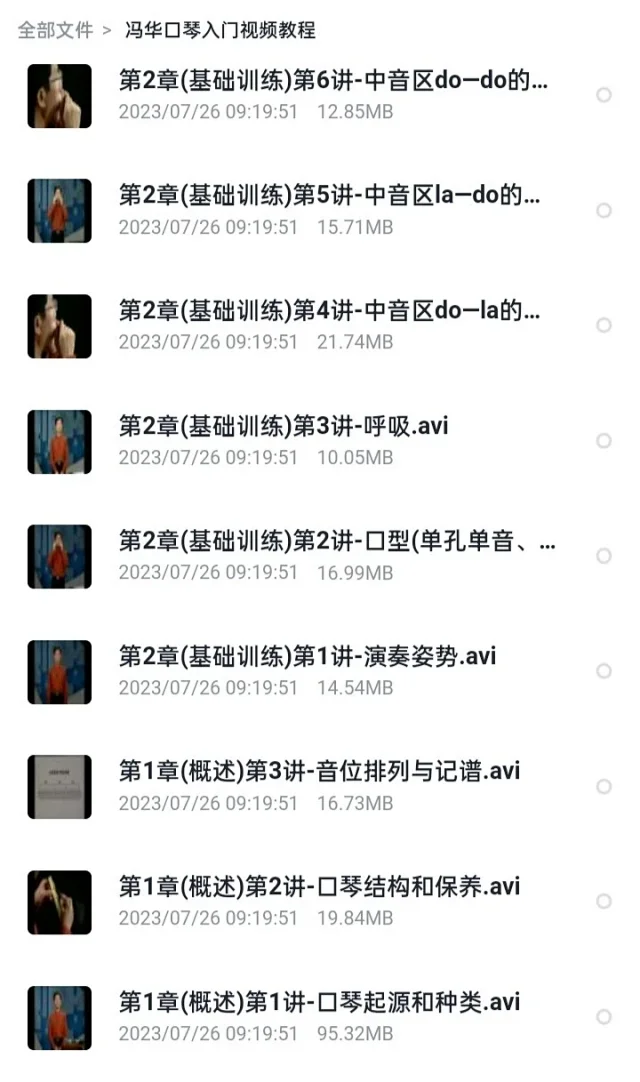Go back to 全部文件 in the breadcrumb

pyautogui.click(x=55, y=30)
